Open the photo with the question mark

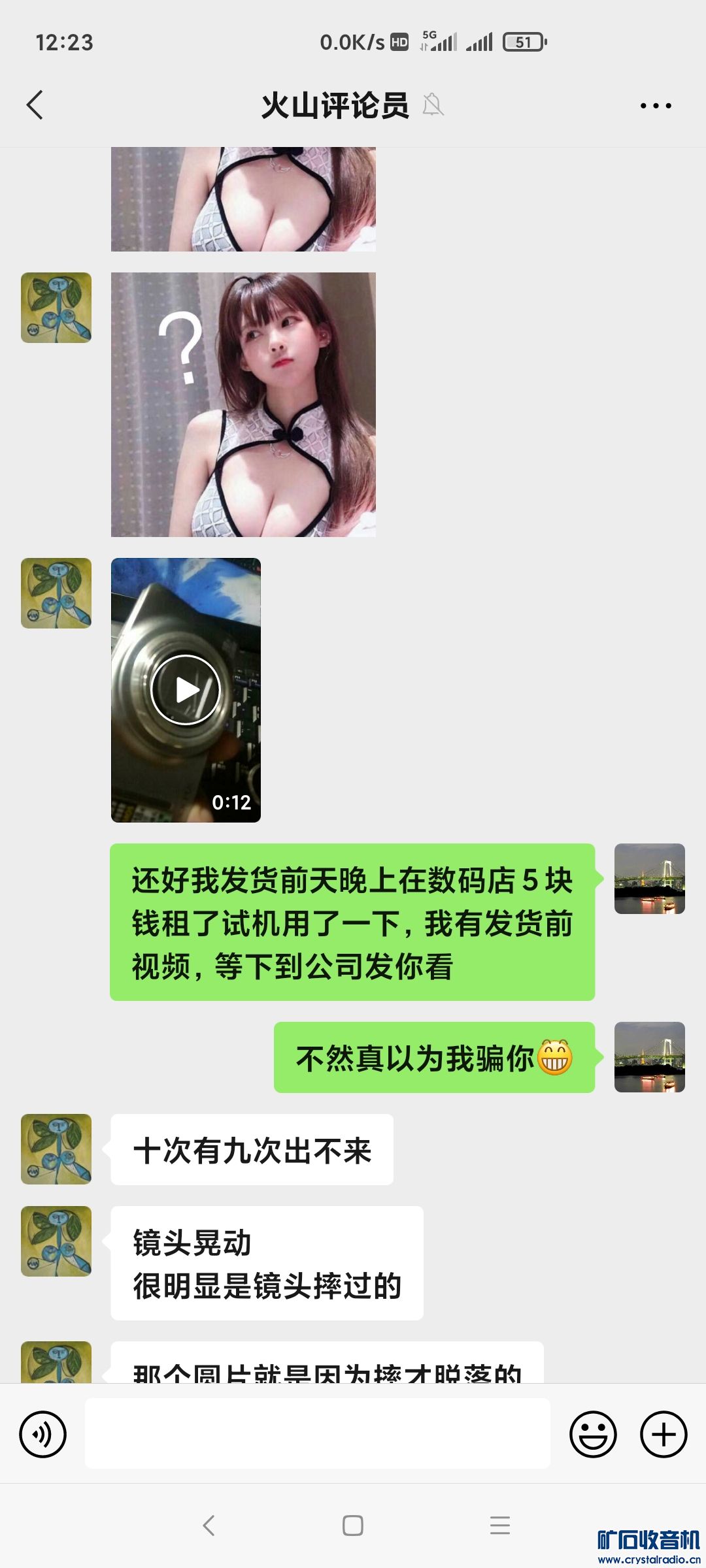click(243, 404)
